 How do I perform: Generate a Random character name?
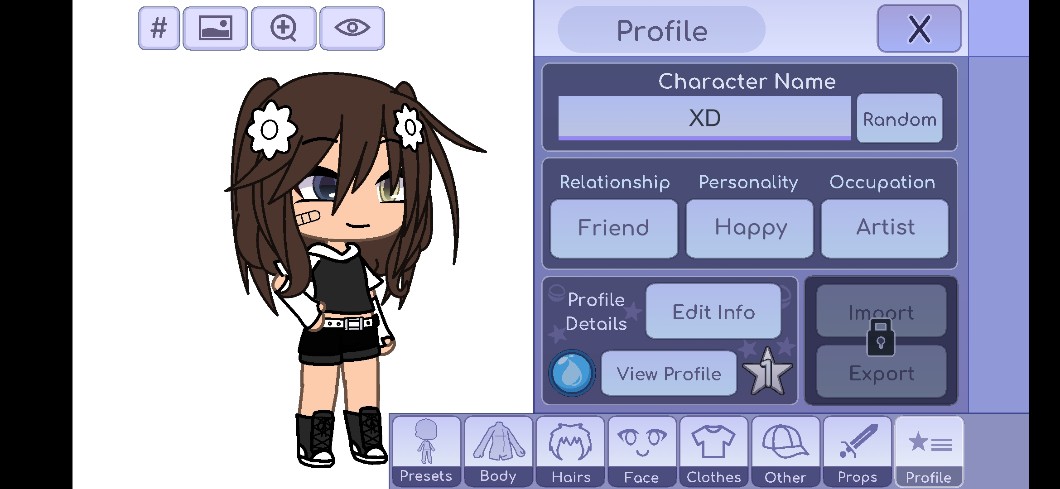899,119
